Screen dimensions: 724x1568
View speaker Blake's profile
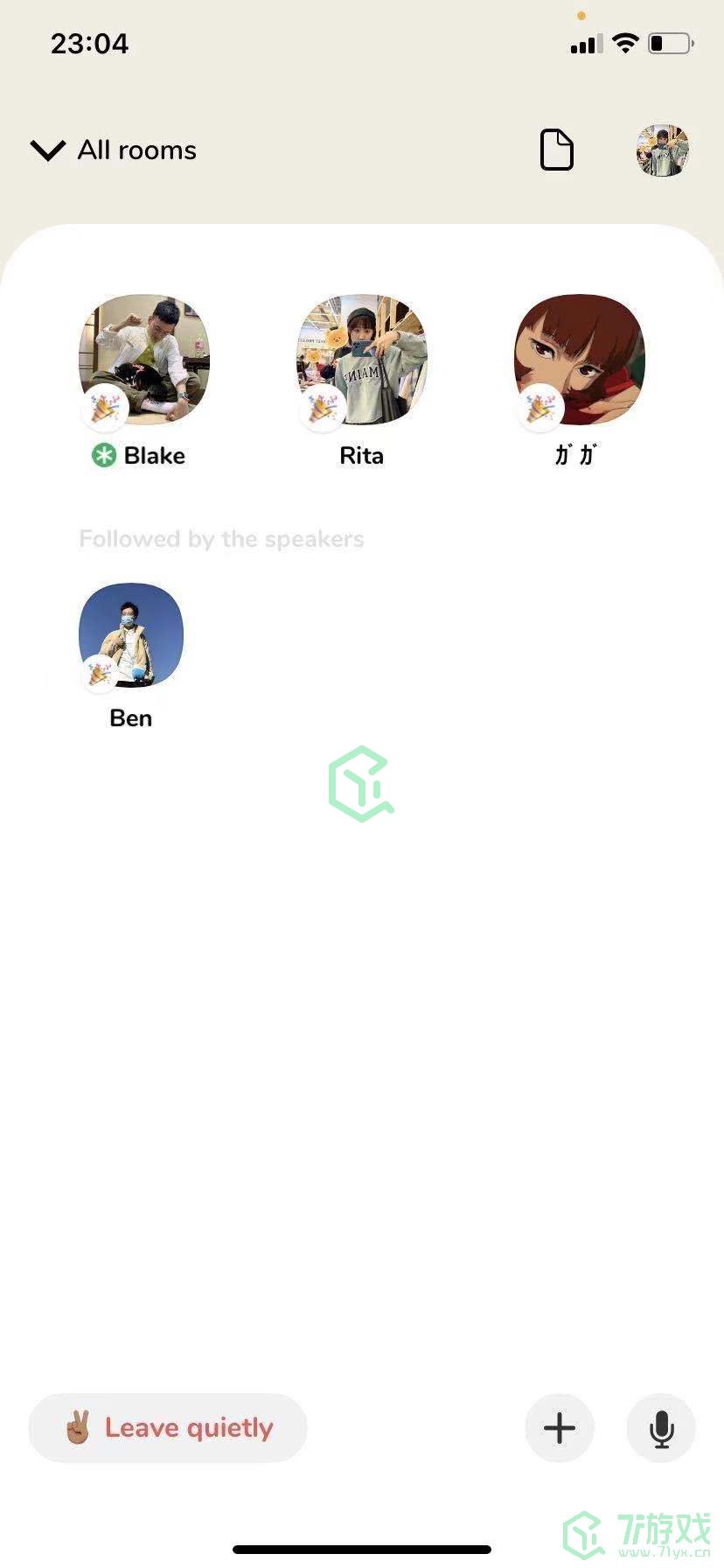coord(144,360)
